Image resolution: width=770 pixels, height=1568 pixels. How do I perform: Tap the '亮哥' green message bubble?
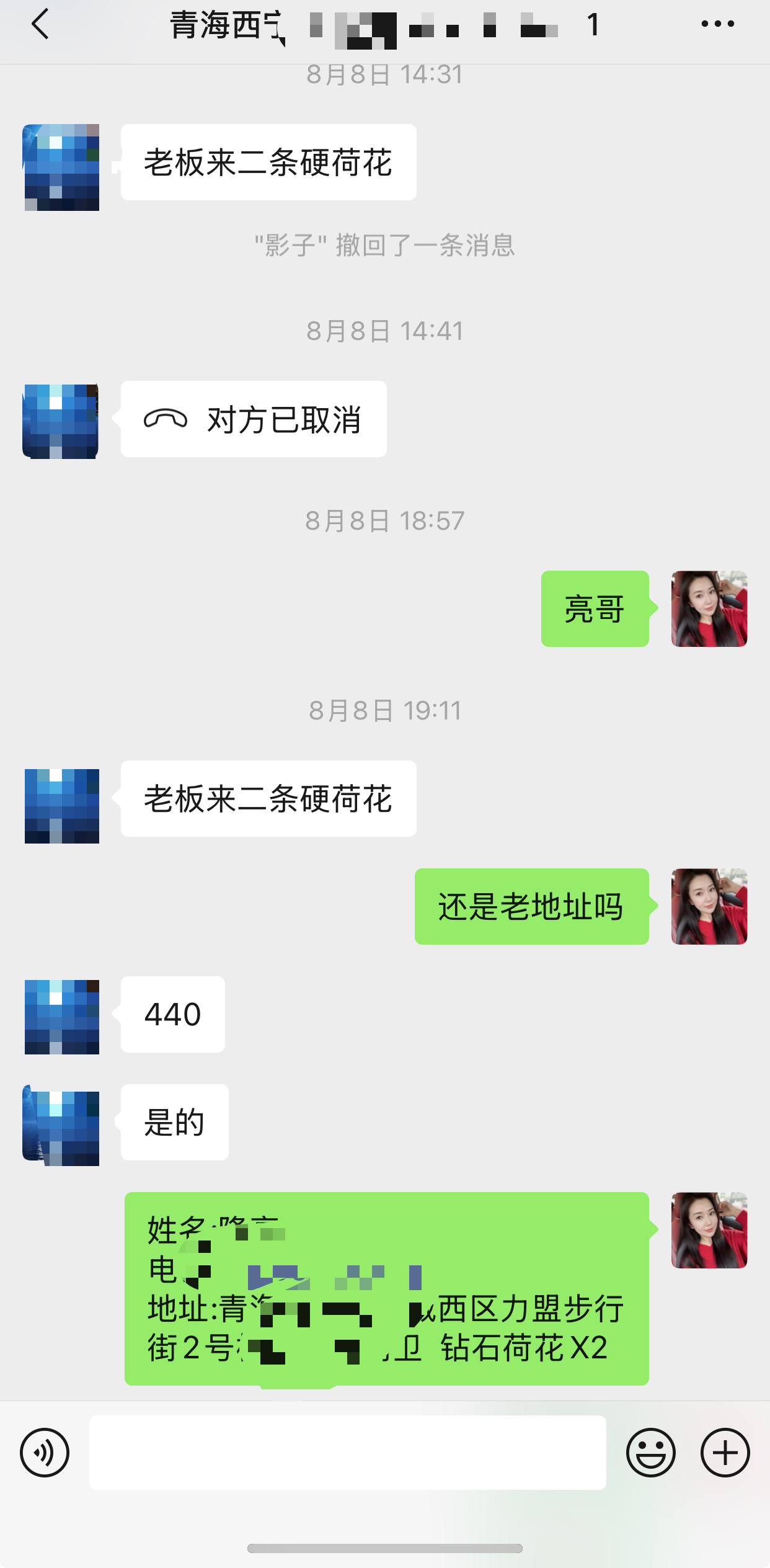click(x=594, y=609)
